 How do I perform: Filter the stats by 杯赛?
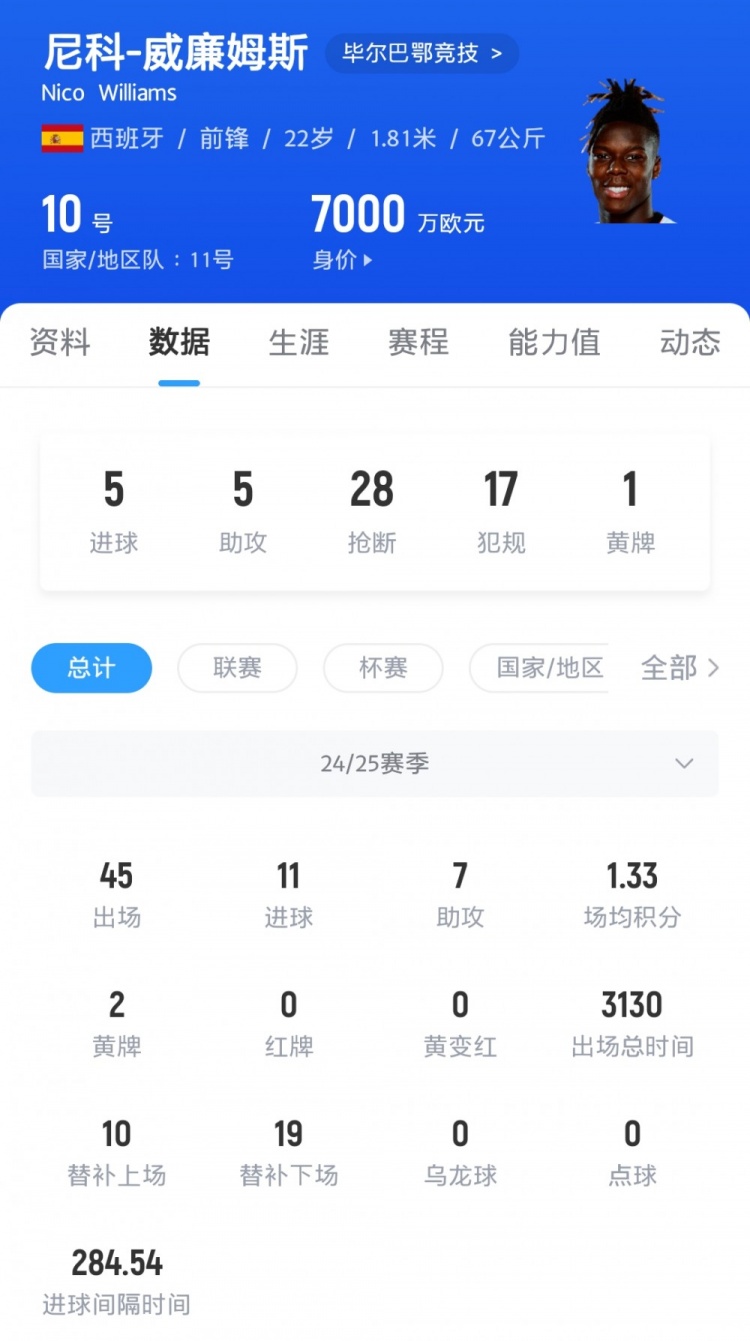tap(383, 668)
